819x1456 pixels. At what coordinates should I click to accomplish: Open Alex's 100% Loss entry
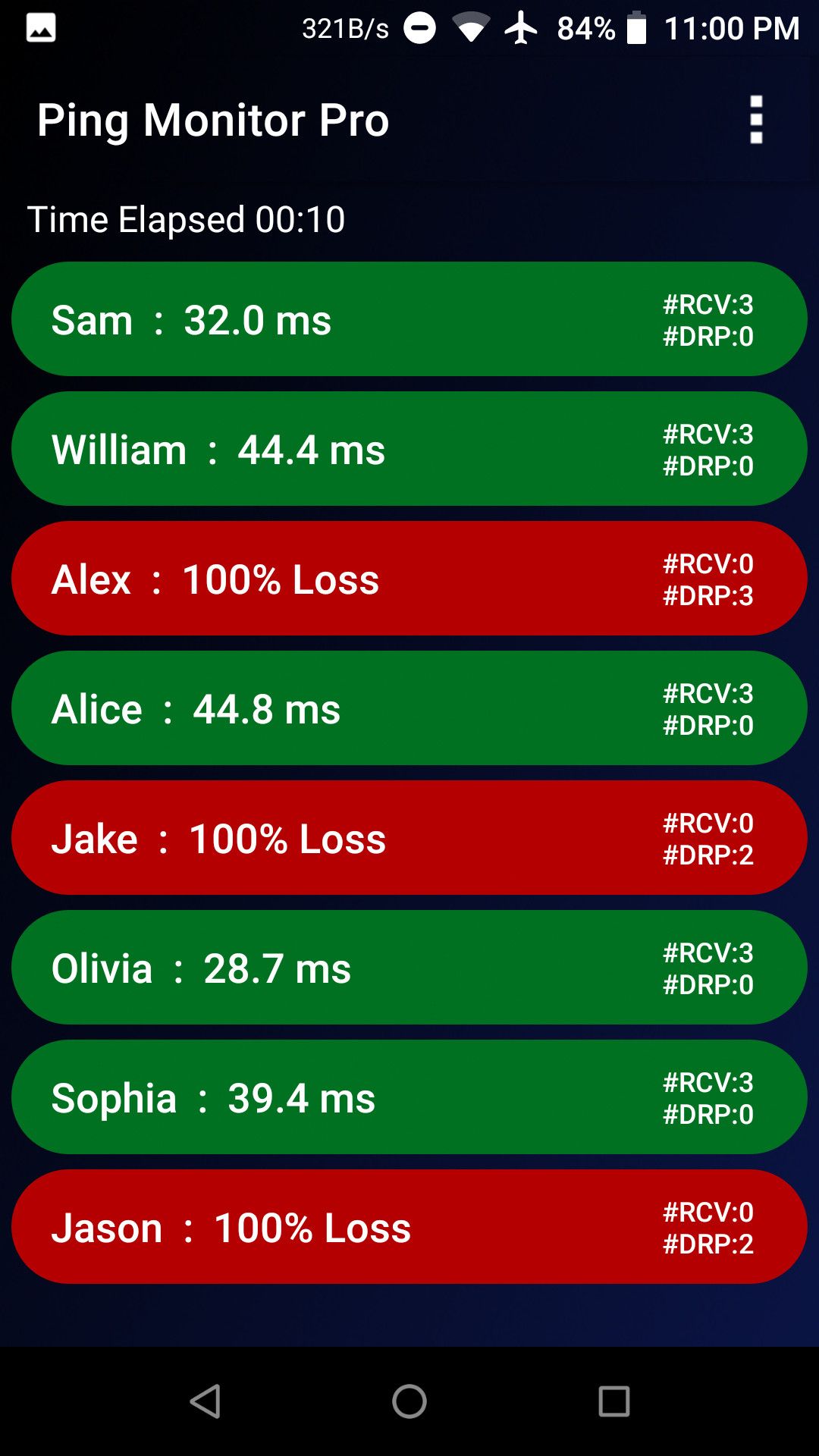point(409,579)
